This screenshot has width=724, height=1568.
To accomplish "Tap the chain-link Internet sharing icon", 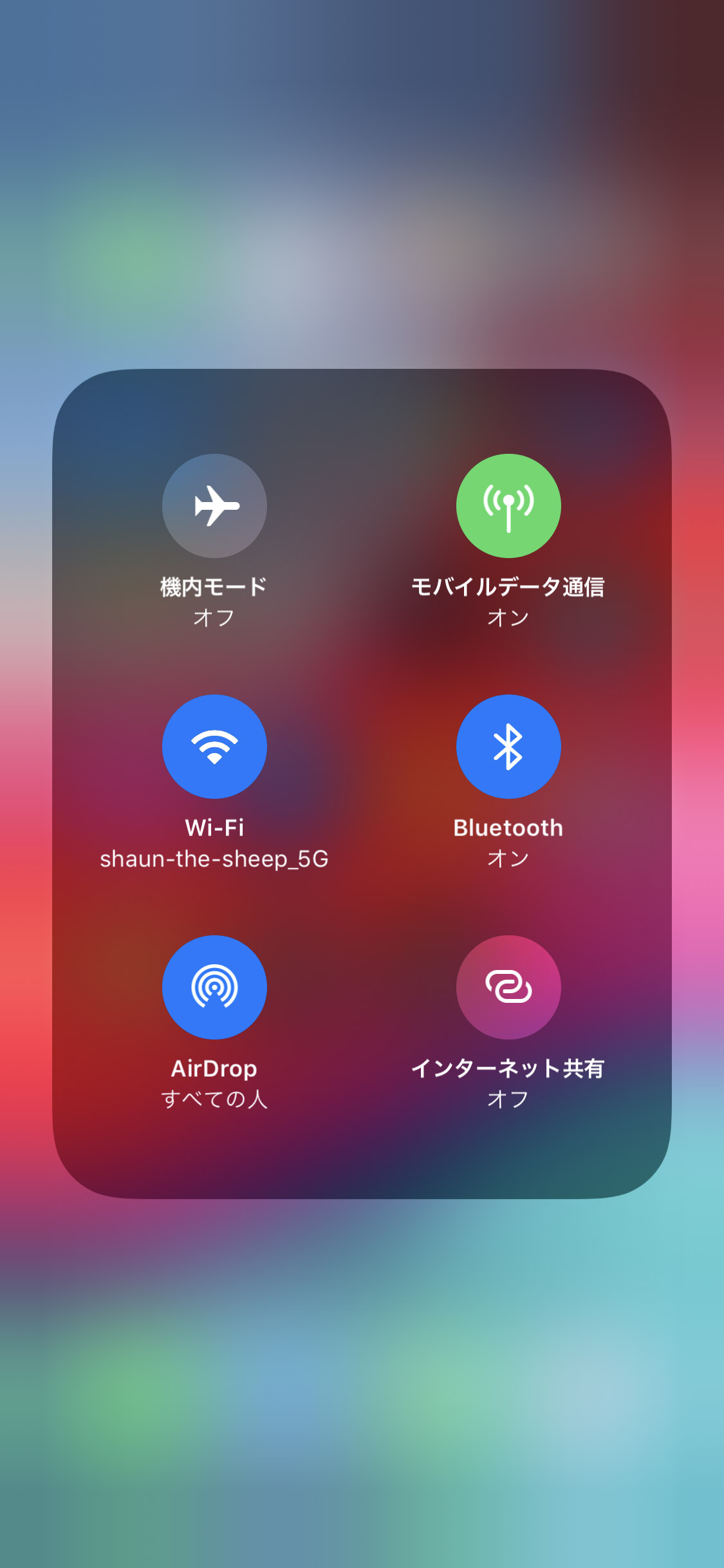I will [508, 986].
